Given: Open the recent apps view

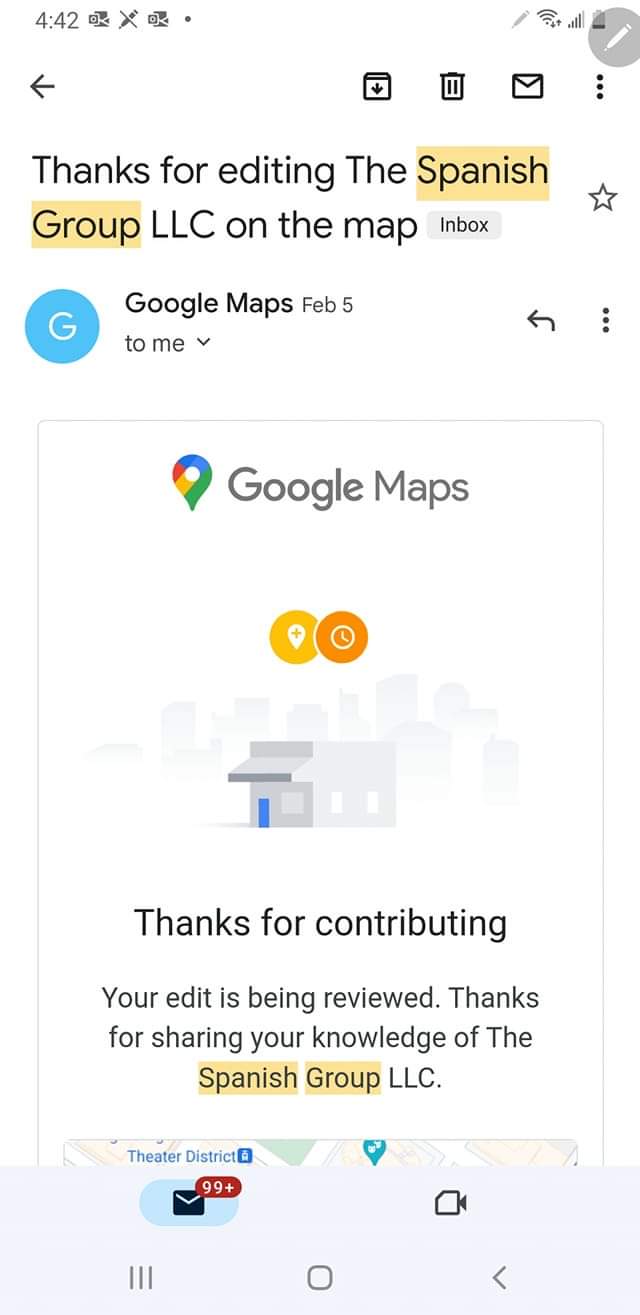Looking at the screenshot, I should (x=141, y=1277).
